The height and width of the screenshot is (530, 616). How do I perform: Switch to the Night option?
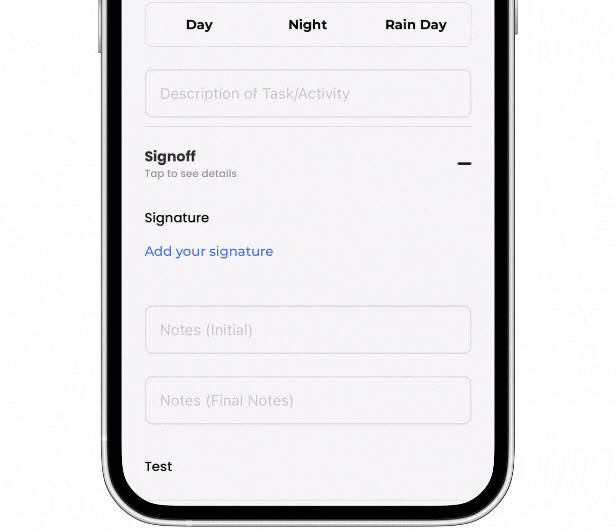tap(307, 25)
